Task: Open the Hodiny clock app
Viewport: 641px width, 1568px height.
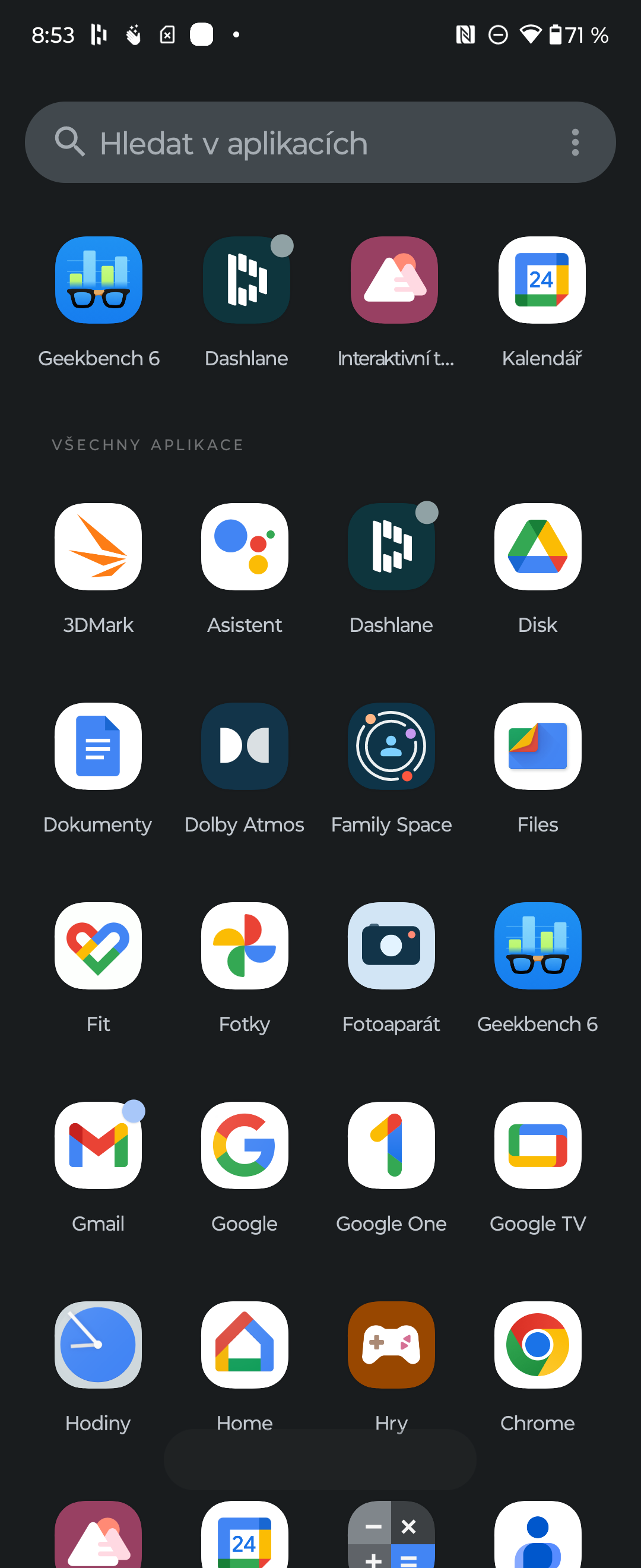Action: 98,1345
